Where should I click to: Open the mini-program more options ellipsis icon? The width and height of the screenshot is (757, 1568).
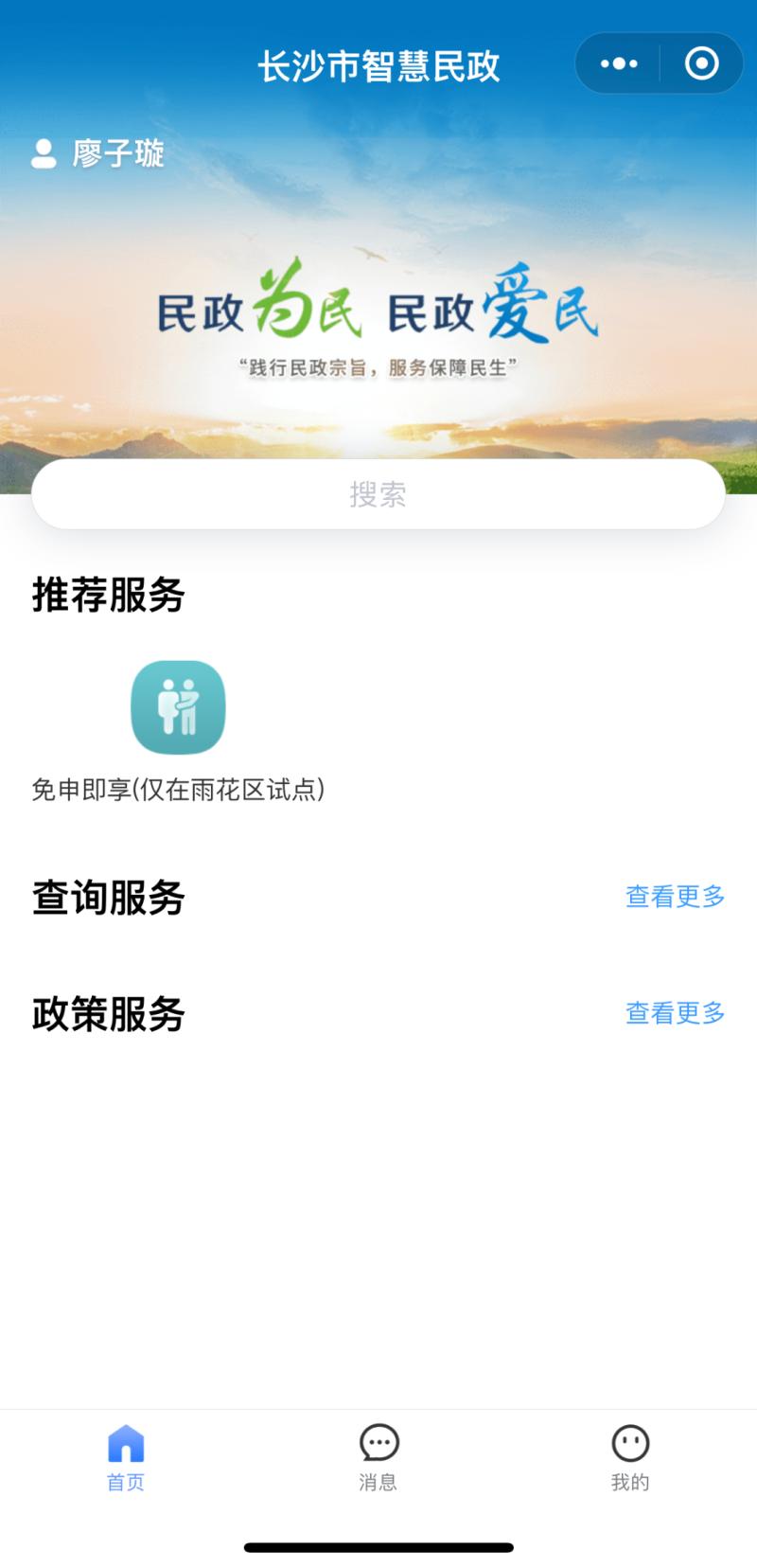tap(618, 62)
